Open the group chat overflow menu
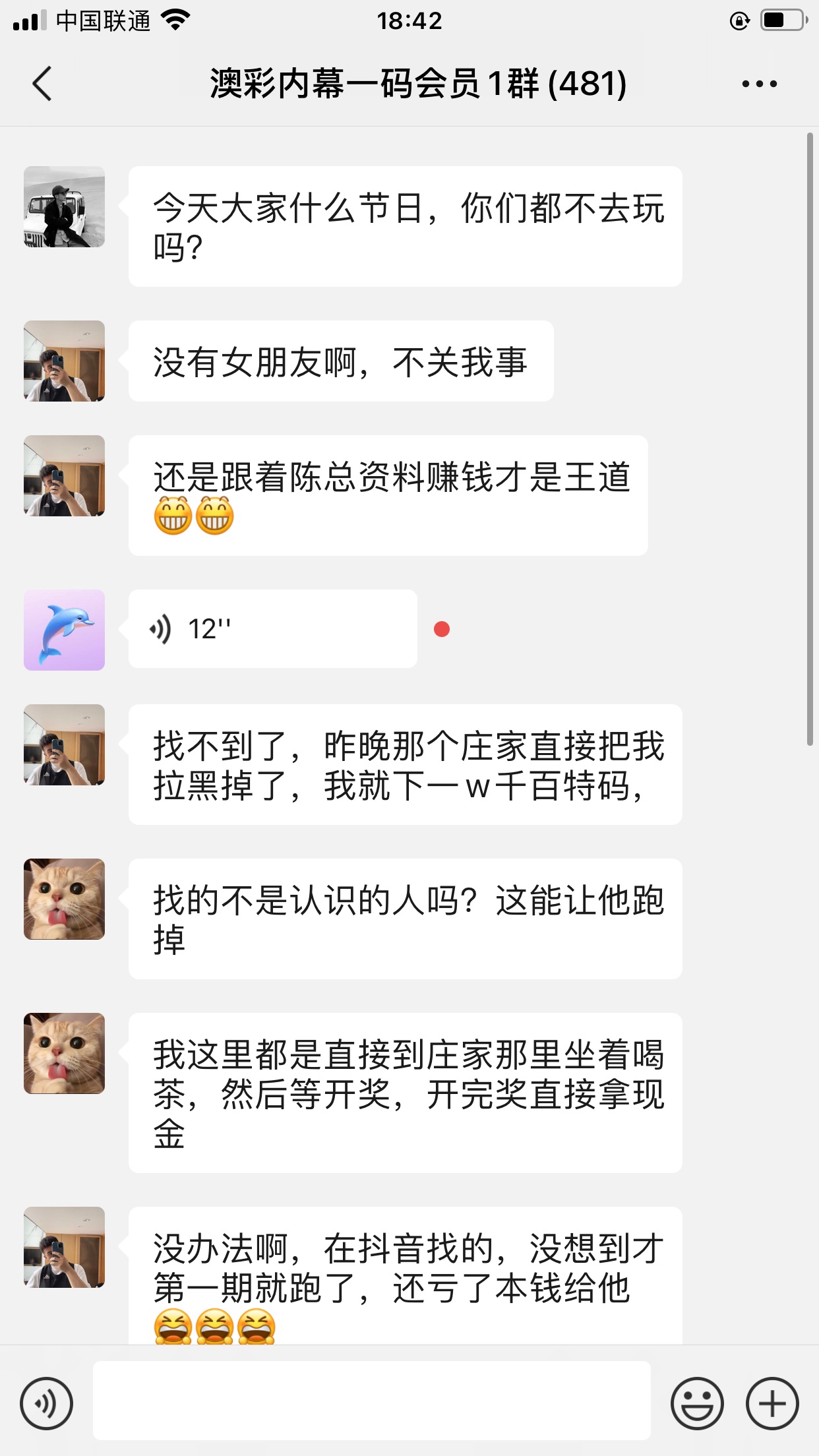The height and width of the screenshot is (1456, 819). (759, 84)
